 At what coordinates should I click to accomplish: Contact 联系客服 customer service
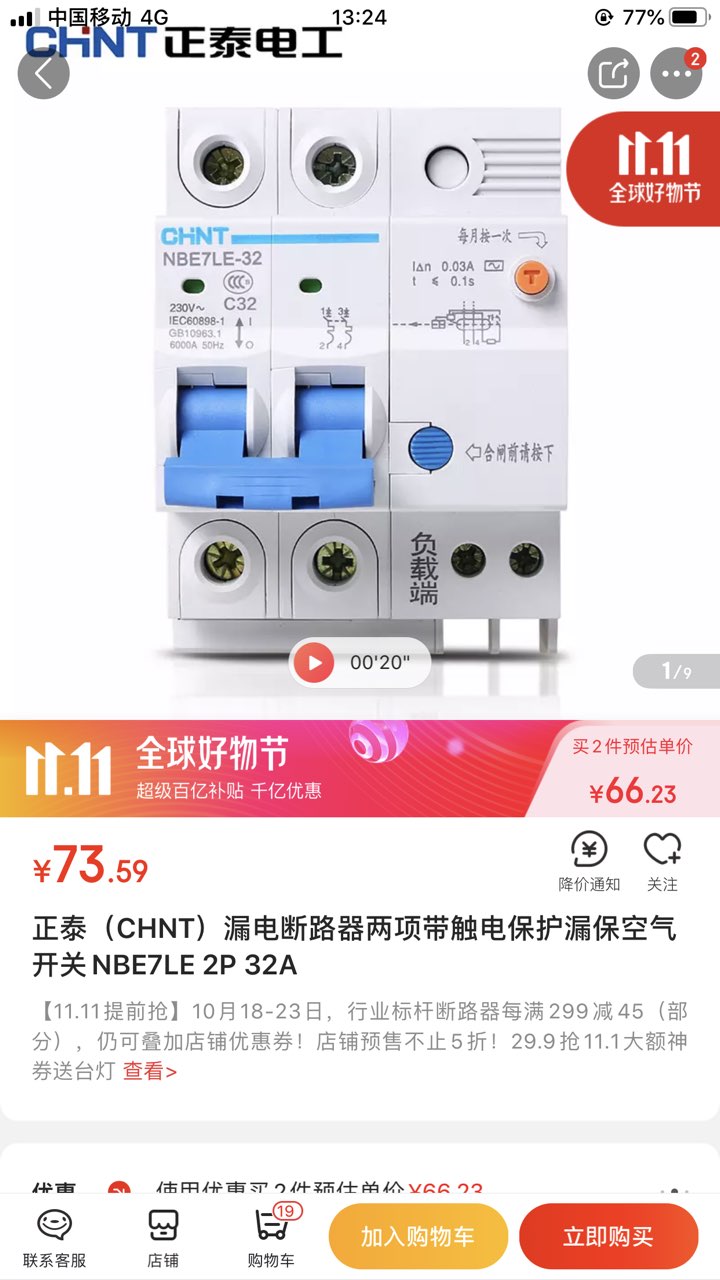click(55, 1238)
